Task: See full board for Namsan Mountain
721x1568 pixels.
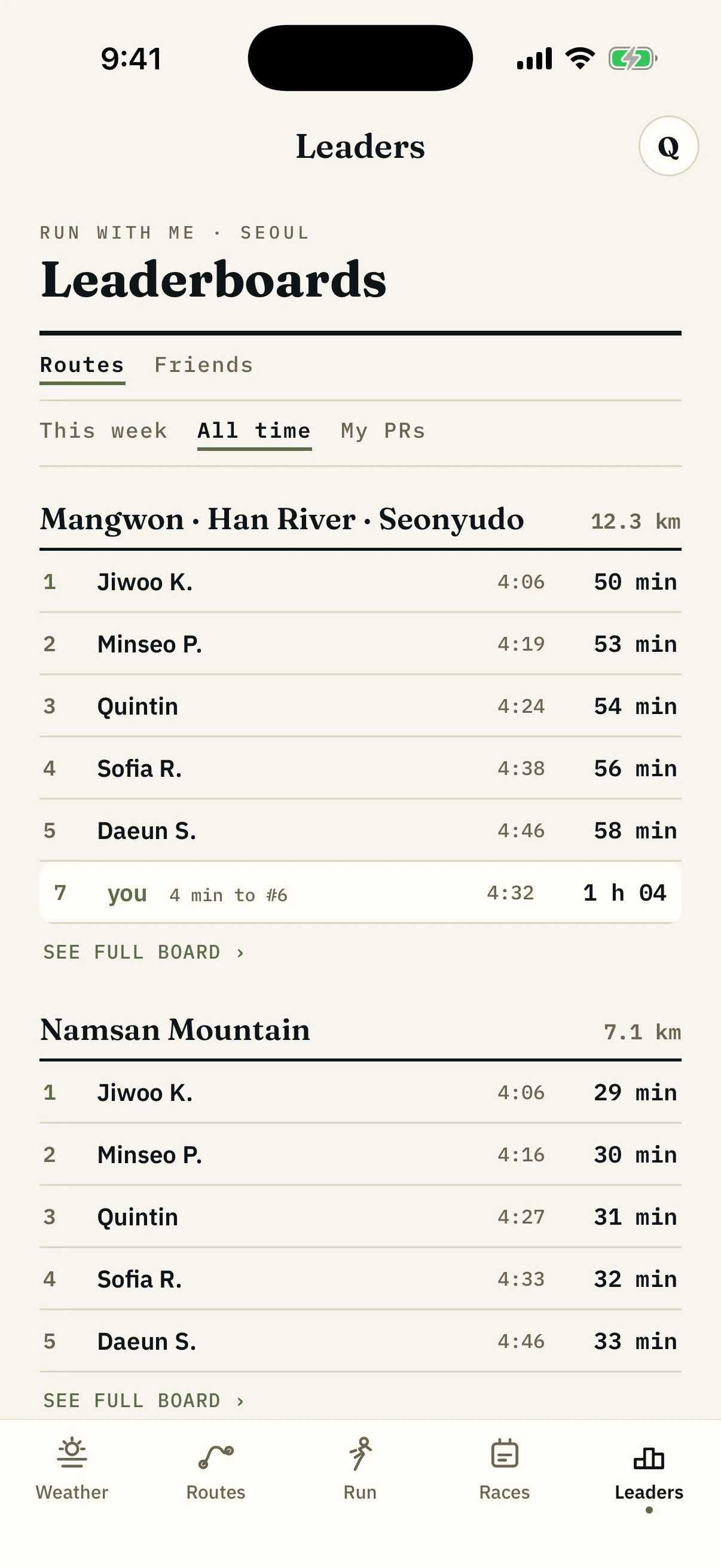Action: click(x=143, y=1401)
